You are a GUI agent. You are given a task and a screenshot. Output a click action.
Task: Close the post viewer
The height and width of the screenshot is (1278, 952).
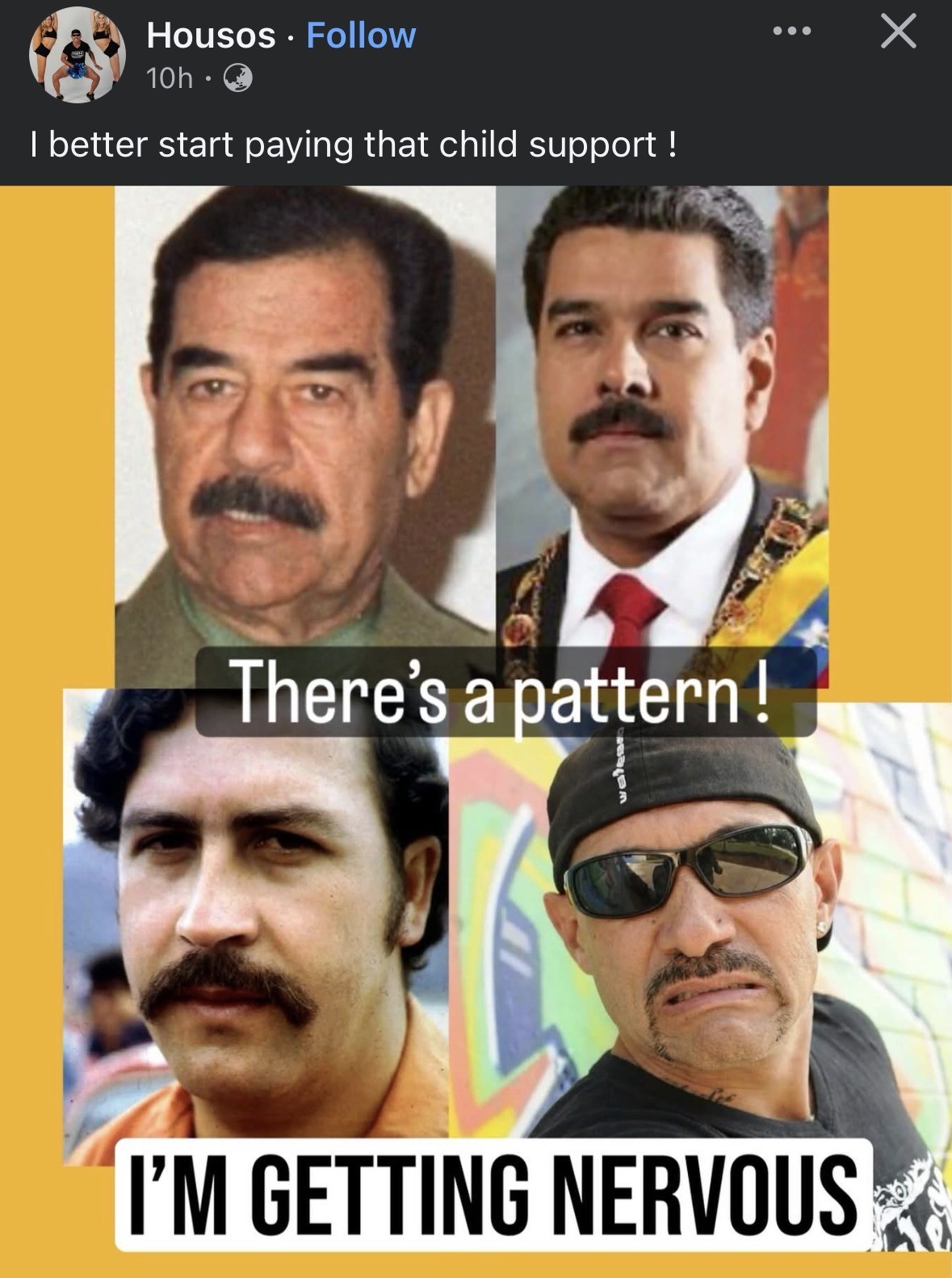(898, 32)
